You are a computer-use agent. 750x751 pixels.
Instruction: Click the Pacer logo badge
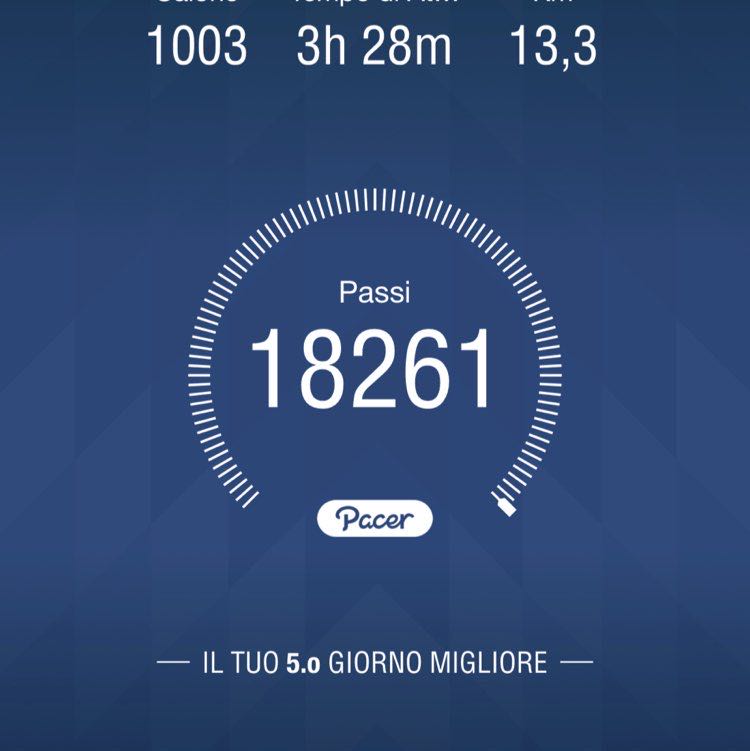pos(374,516)
